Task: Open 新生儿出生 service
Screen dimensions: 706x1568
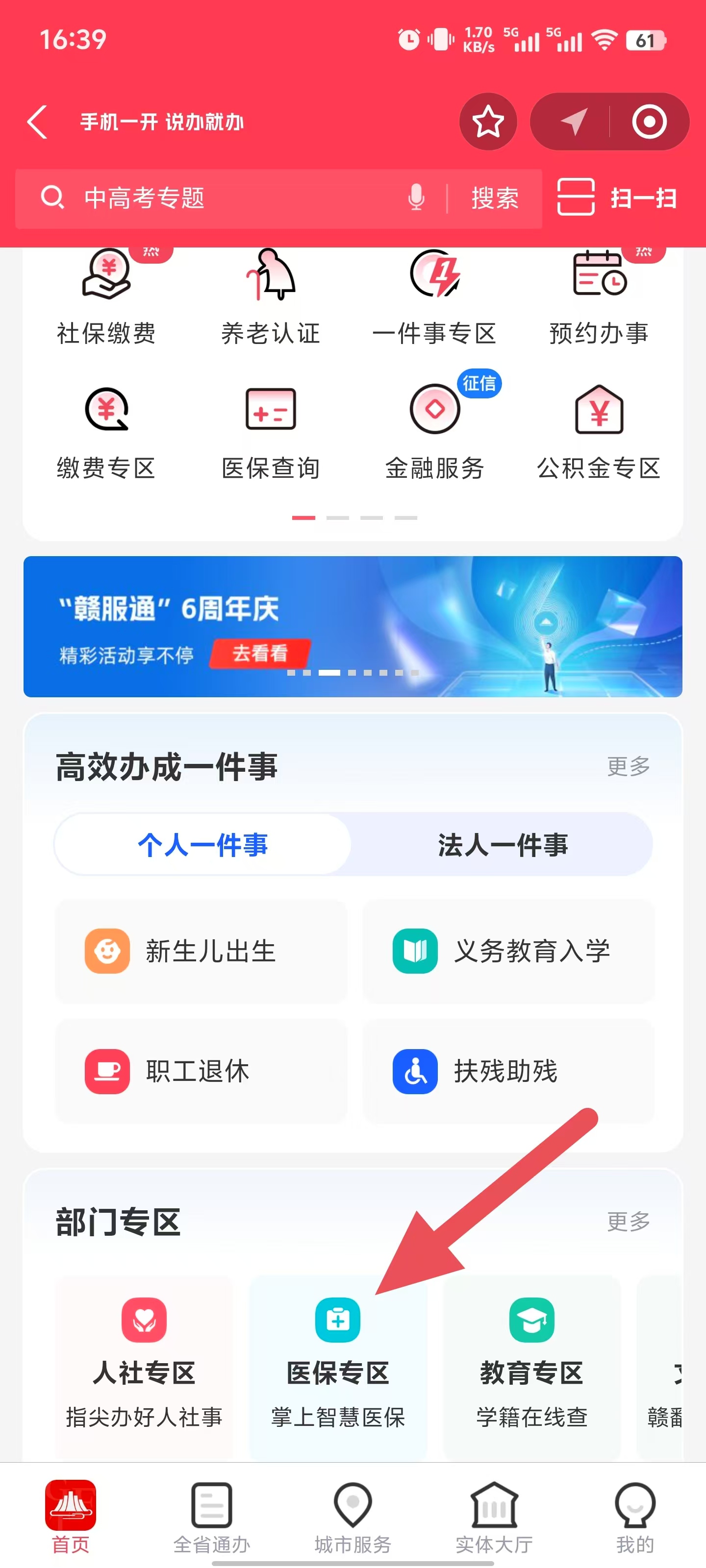Action: pyautogui.click(x=201, y=952)
